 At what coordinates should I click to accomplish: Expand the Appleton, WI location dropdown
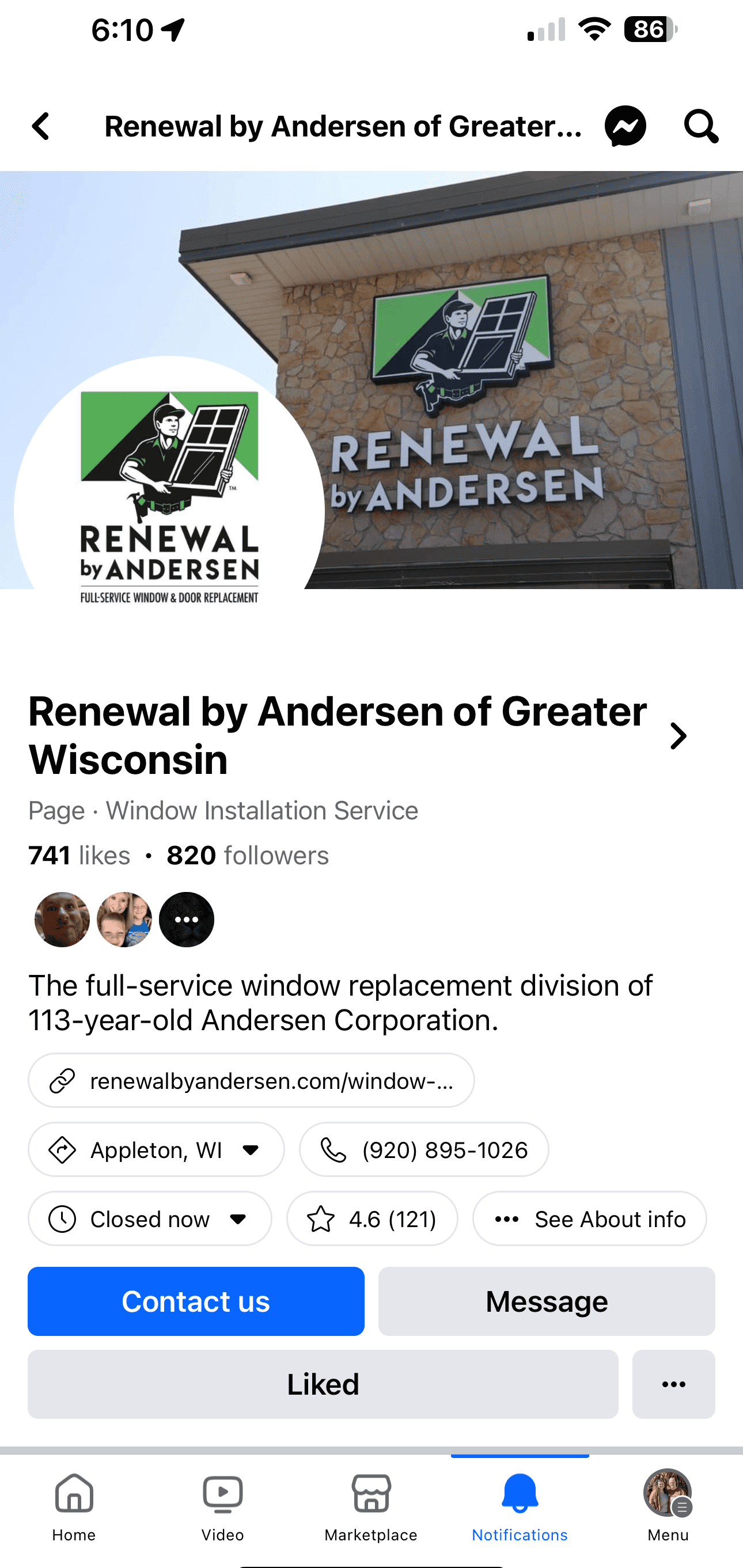156,1150
